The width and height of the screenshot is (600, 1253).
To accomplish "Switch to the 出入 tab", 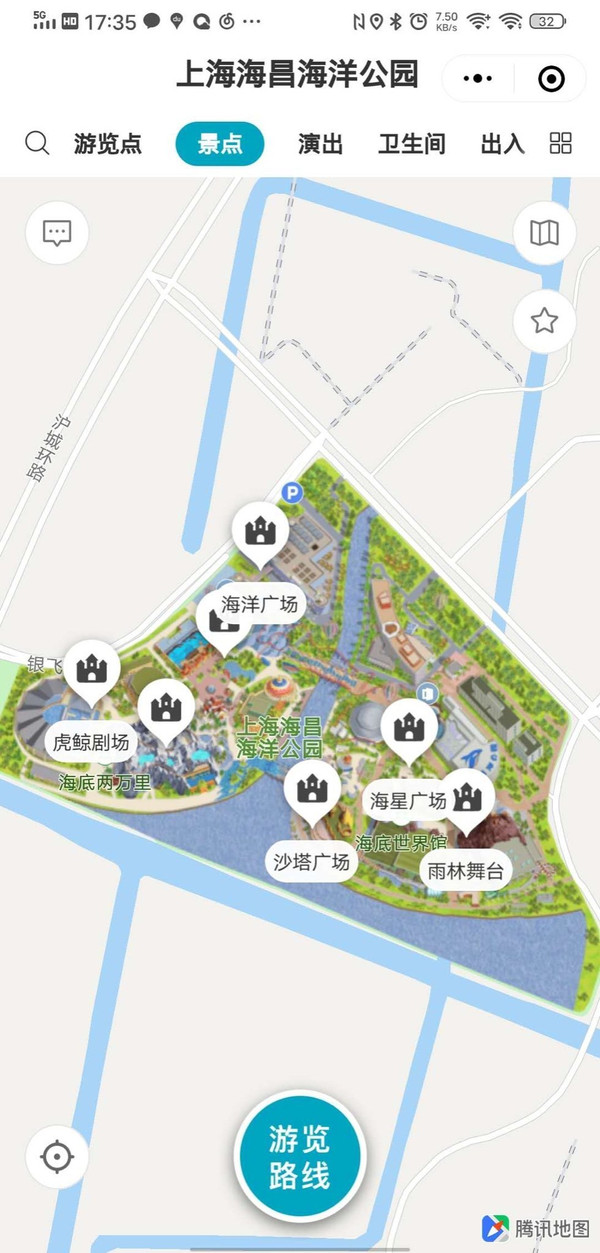I will pos(502,144).
